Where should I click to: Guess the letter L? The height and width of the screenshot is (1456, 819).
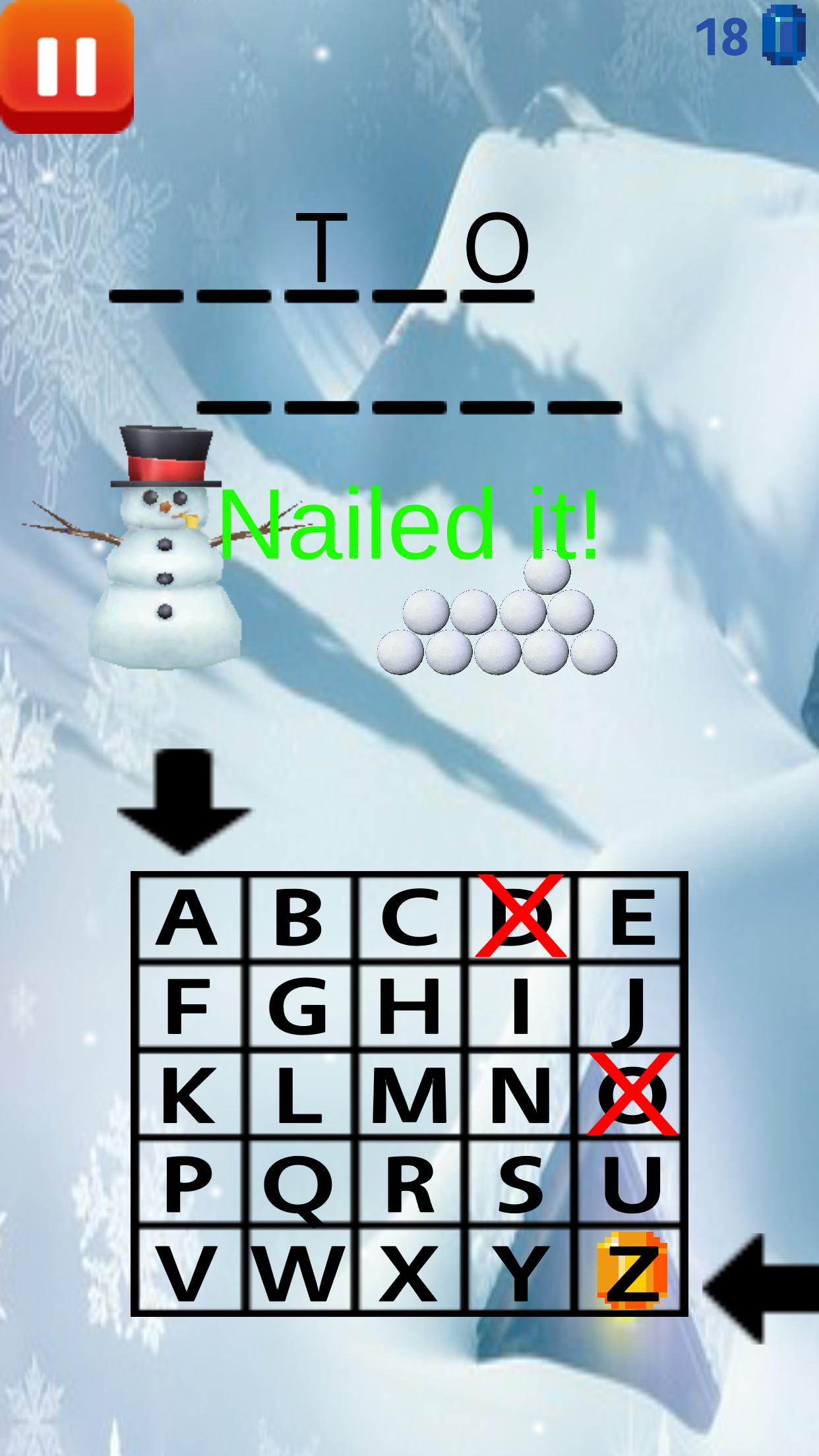299,1096
